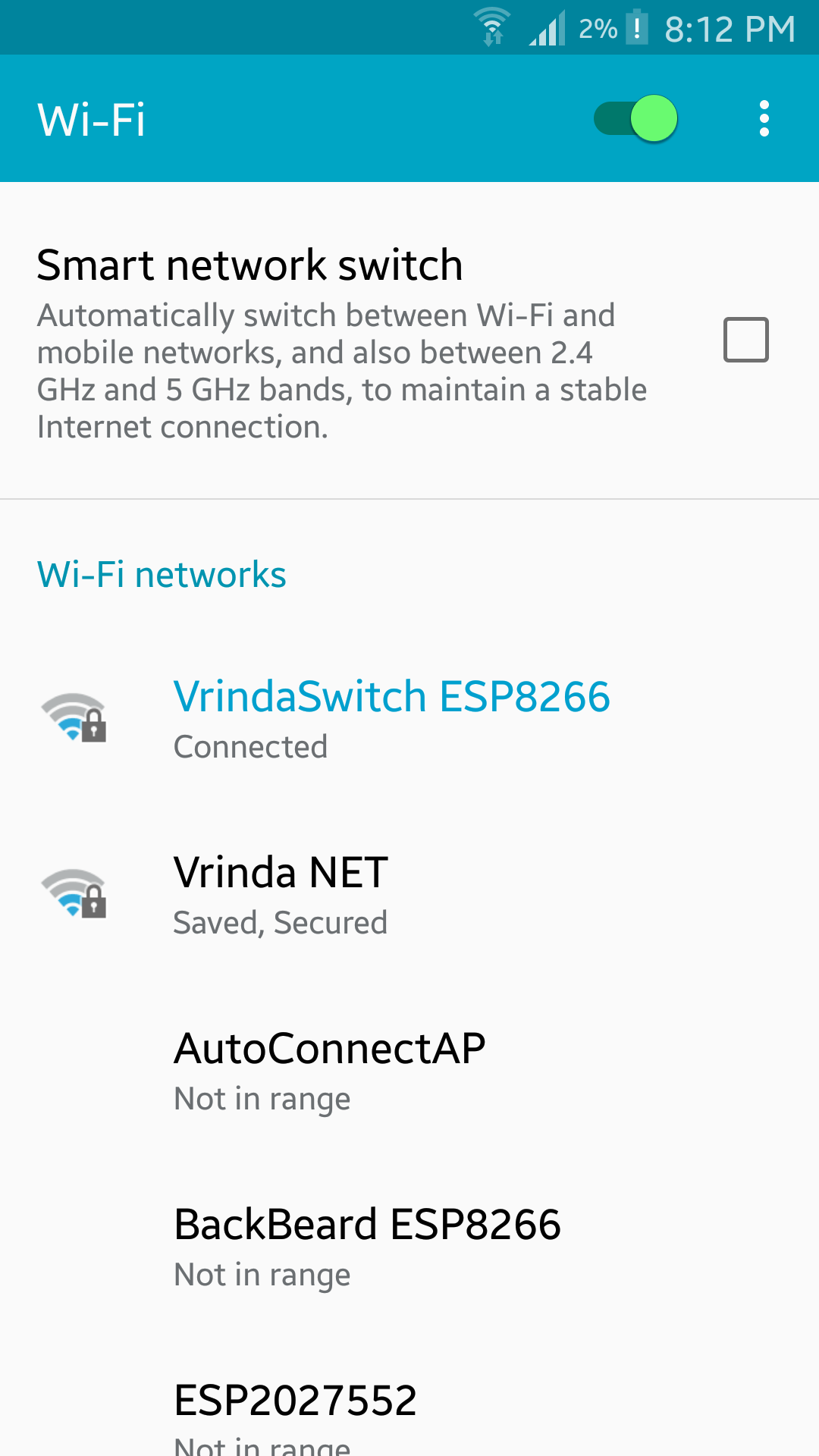Select the Vrinda NET network
This screenshot has width=819, height=1456.
pyautogui.click(x=281, y=893)
